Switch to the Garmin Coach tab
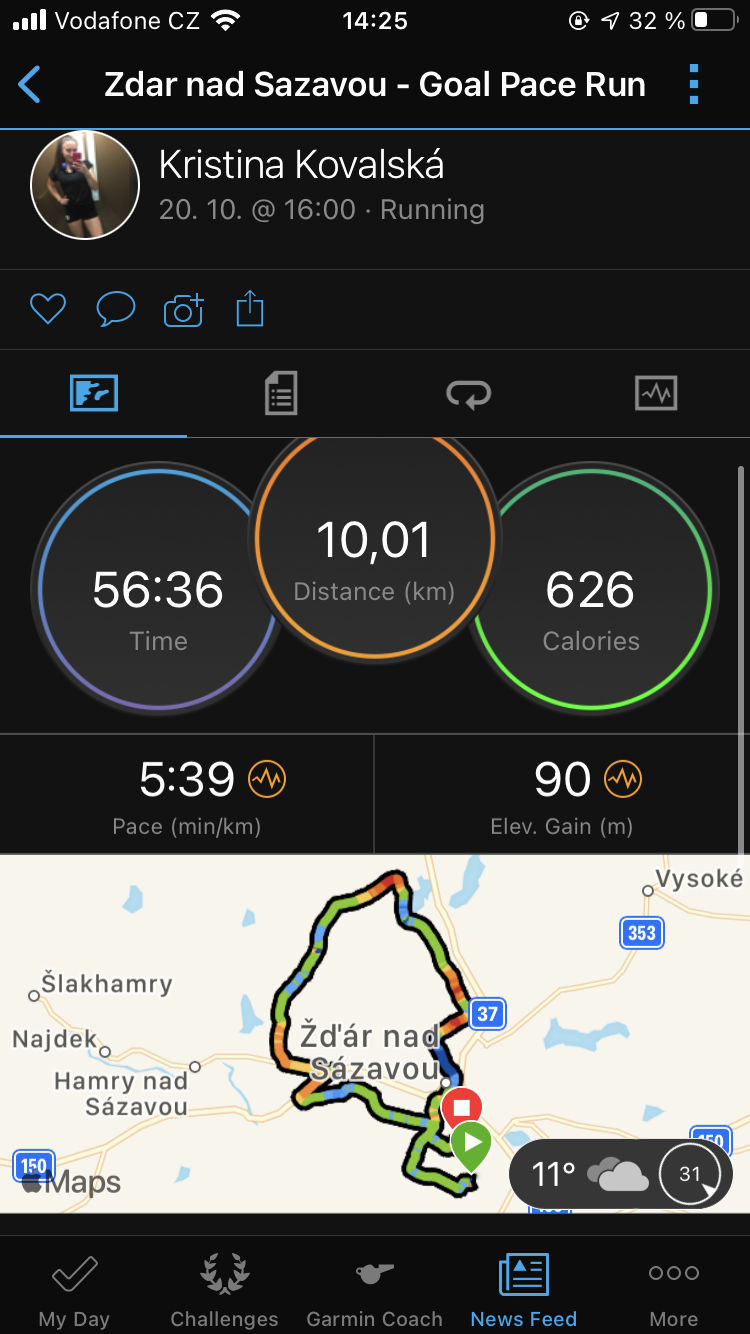The width and height of the screenshot is (750, 1334). tap(375, 1290)
